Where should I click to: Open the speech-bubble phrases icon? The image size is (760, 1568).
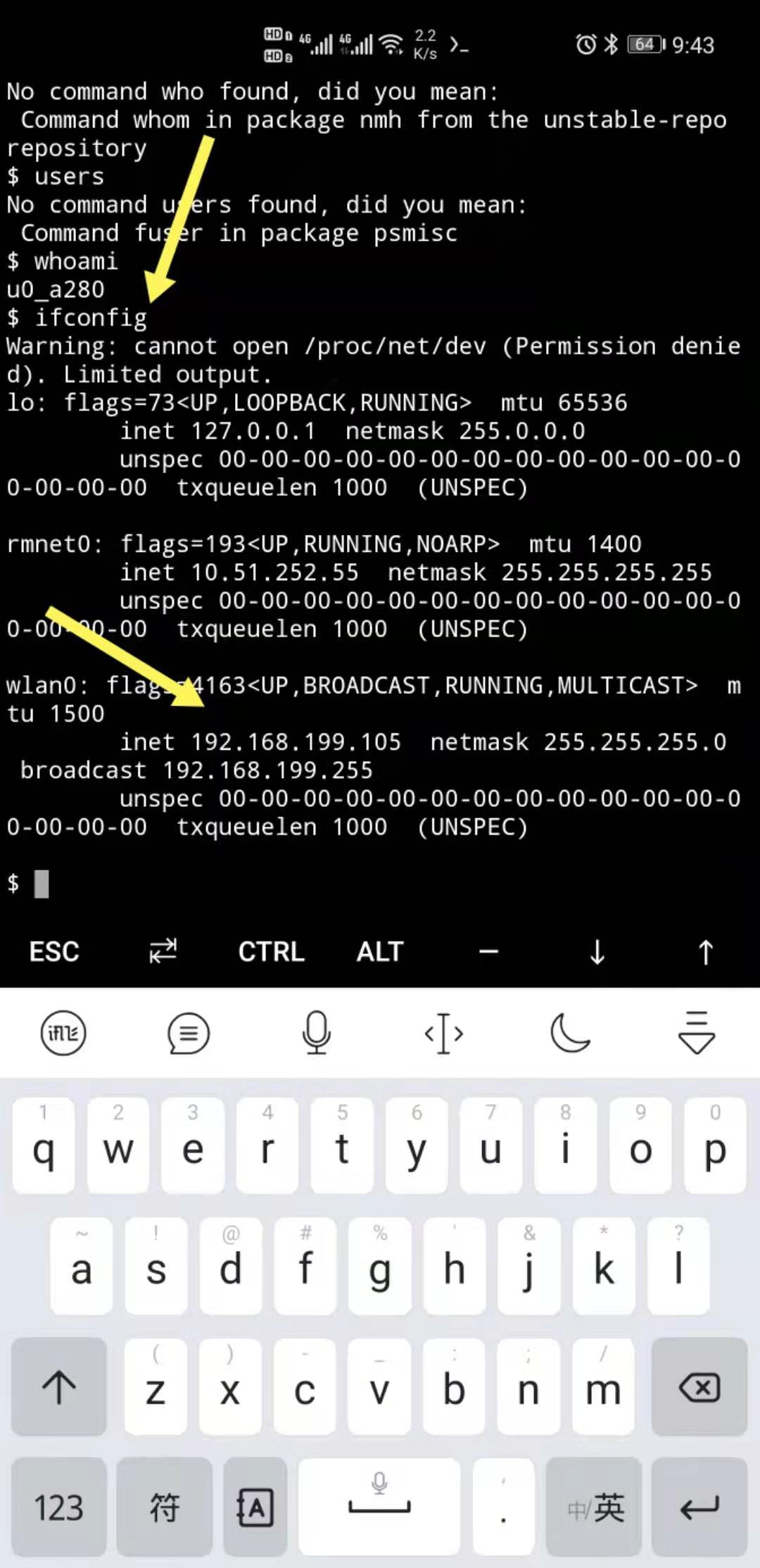click(188, 1032)
